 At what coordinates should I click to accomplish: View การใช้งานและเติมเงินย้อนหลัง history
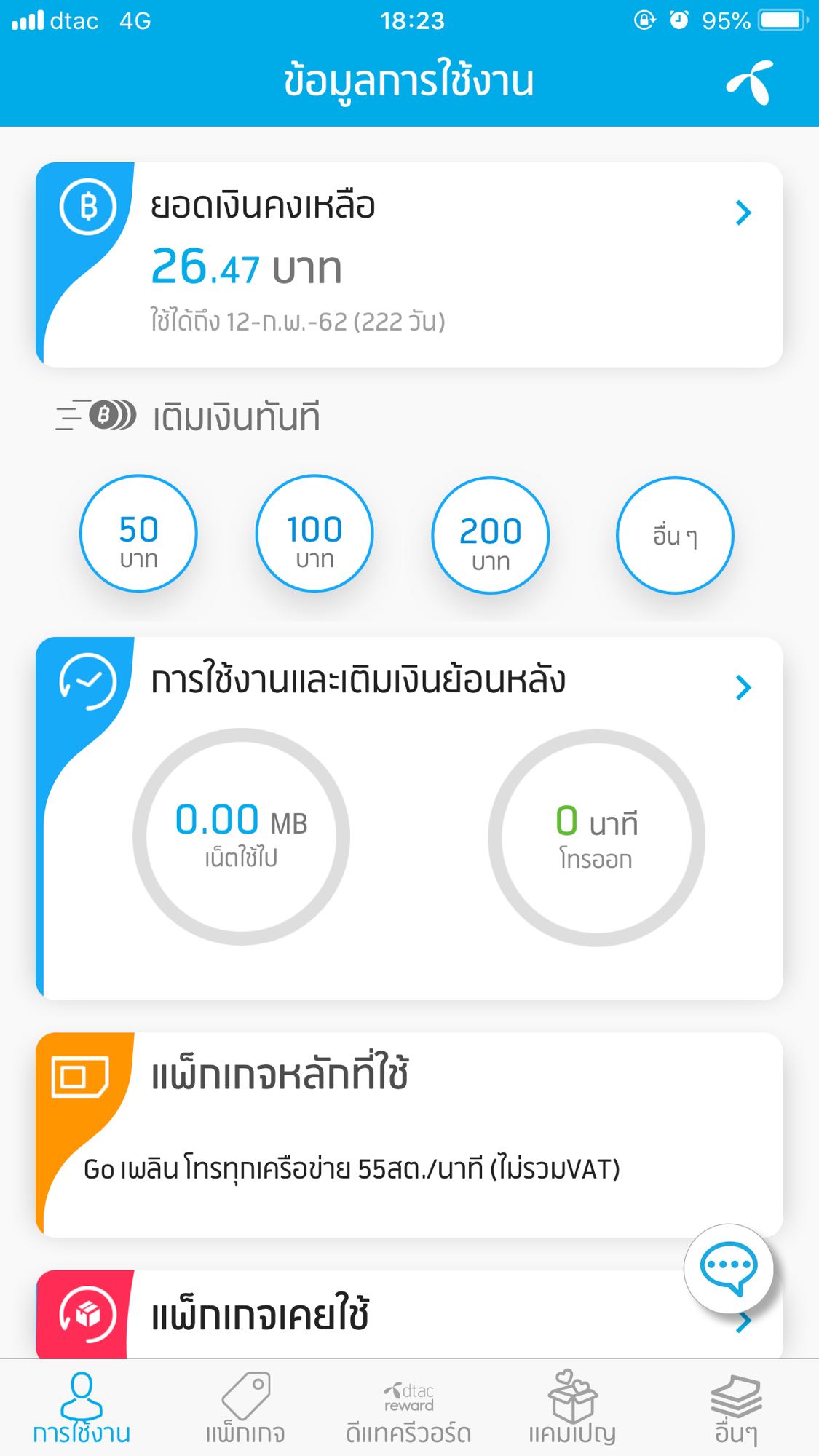[743, 687]
